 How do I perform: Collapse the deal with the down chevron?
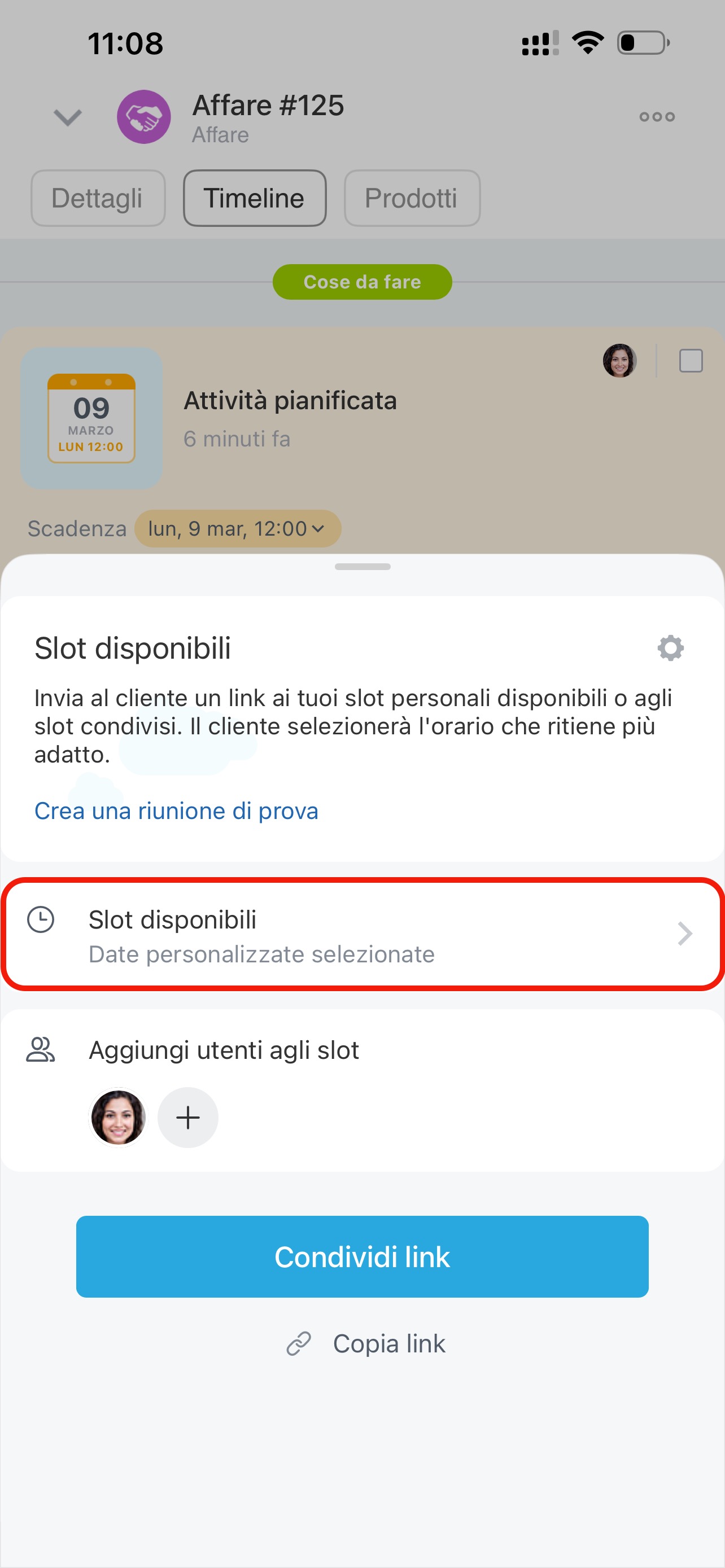coord(68,117)
